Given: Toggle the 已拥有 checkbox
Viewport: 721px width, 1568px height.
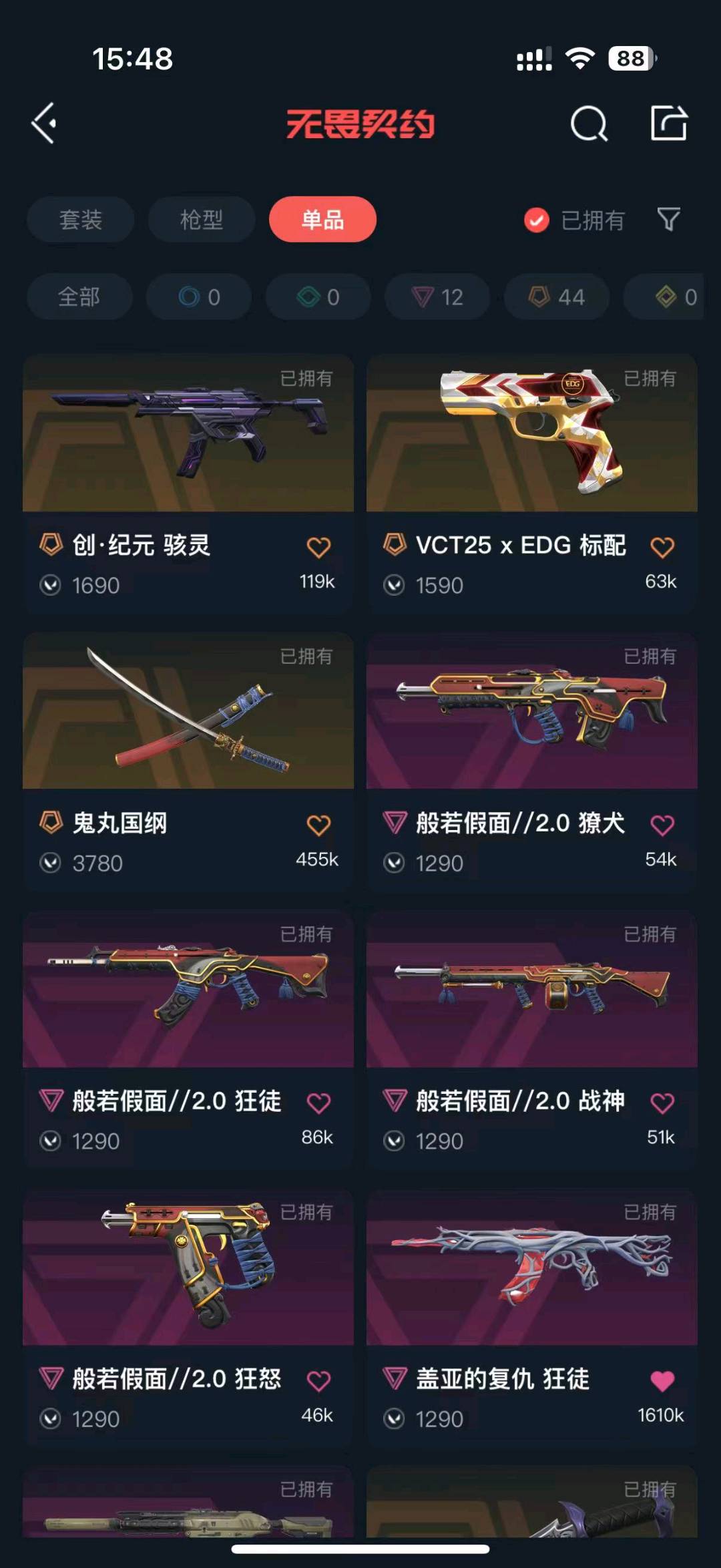Looking at the screenshot, I should [537, 220].
